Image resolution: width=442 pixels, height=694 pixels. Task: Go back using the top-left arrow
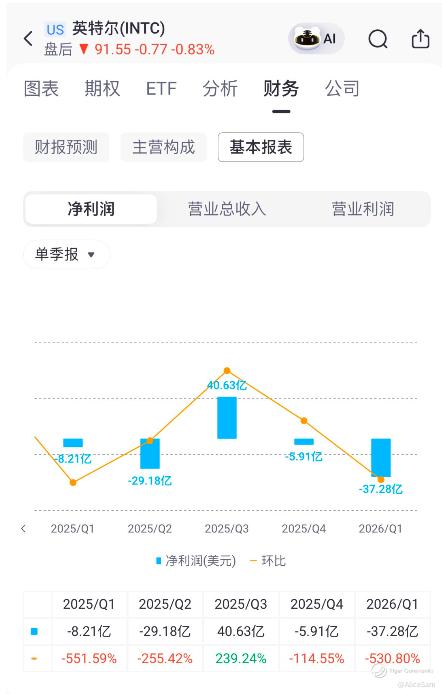coord(28,39)
